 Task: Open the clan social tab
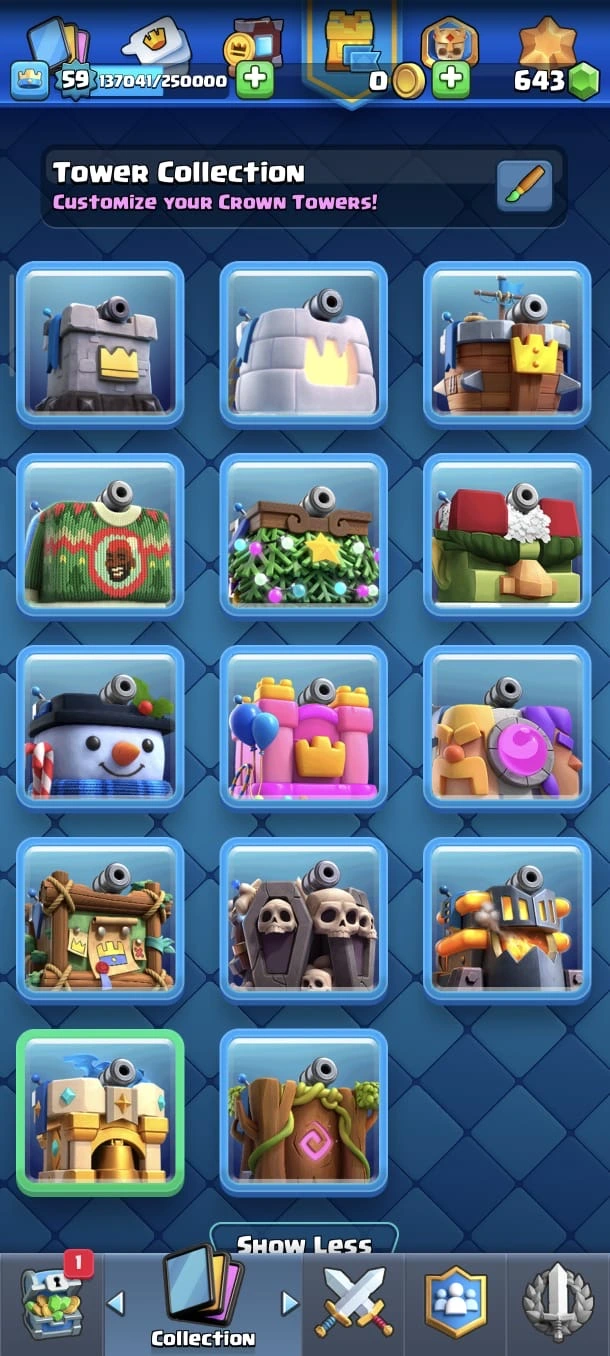456,1303
